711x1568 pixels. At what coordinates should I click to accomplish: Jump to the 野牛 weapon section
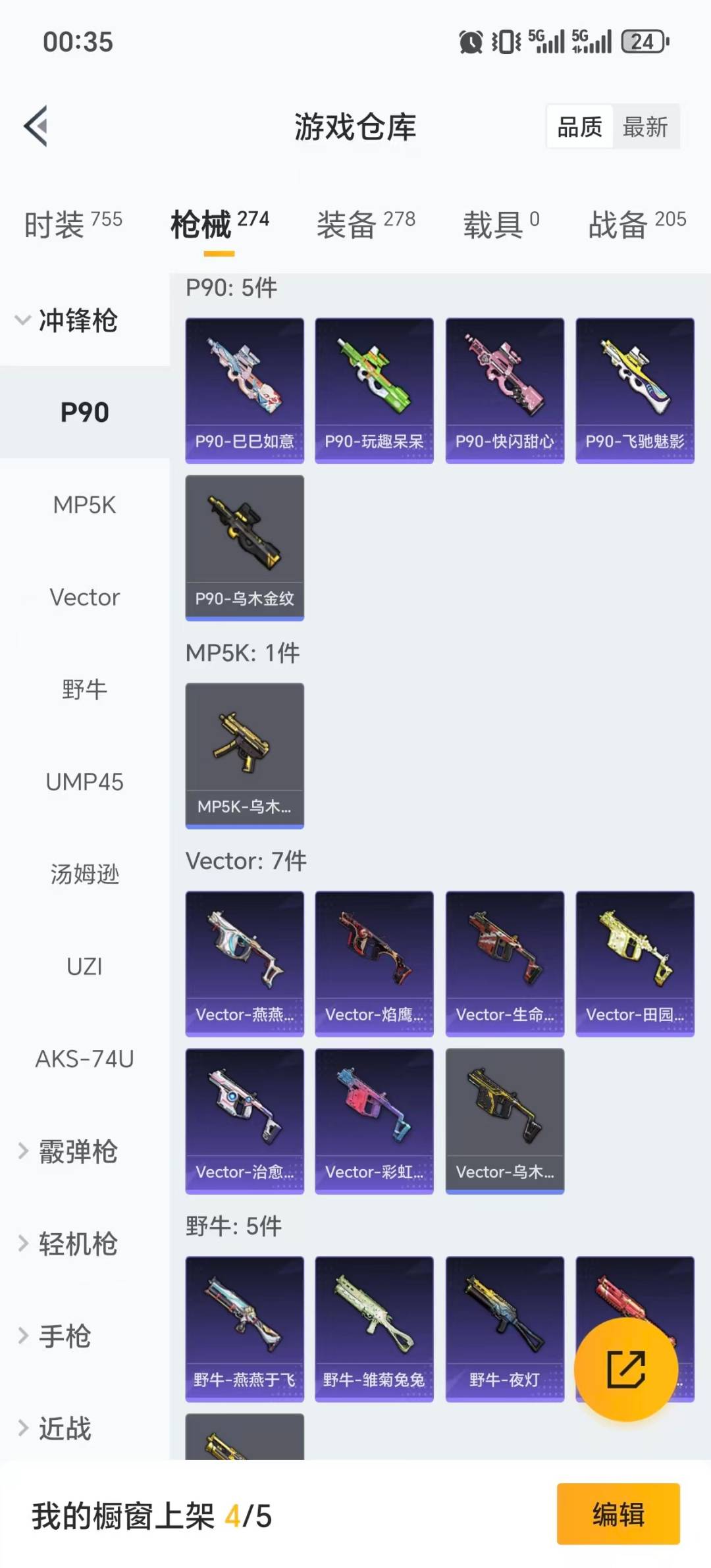point(84,690)
